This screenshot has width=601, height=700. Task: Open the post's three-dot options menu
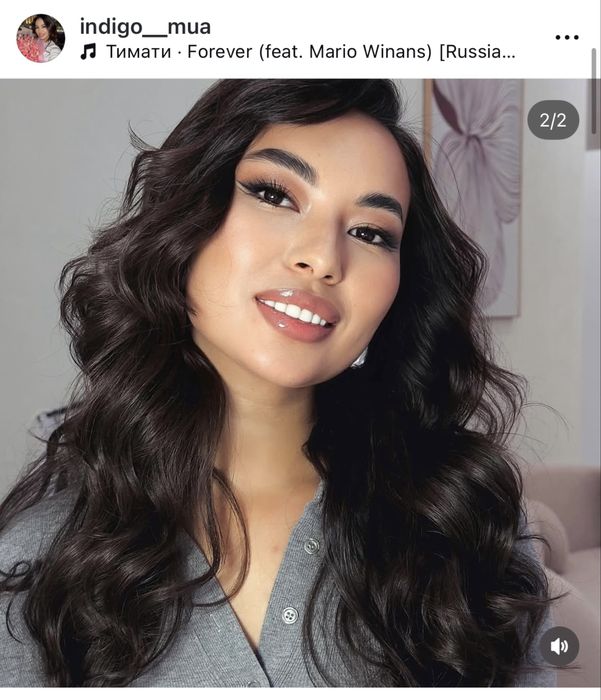pyautogui.click(x=567, y=38)
